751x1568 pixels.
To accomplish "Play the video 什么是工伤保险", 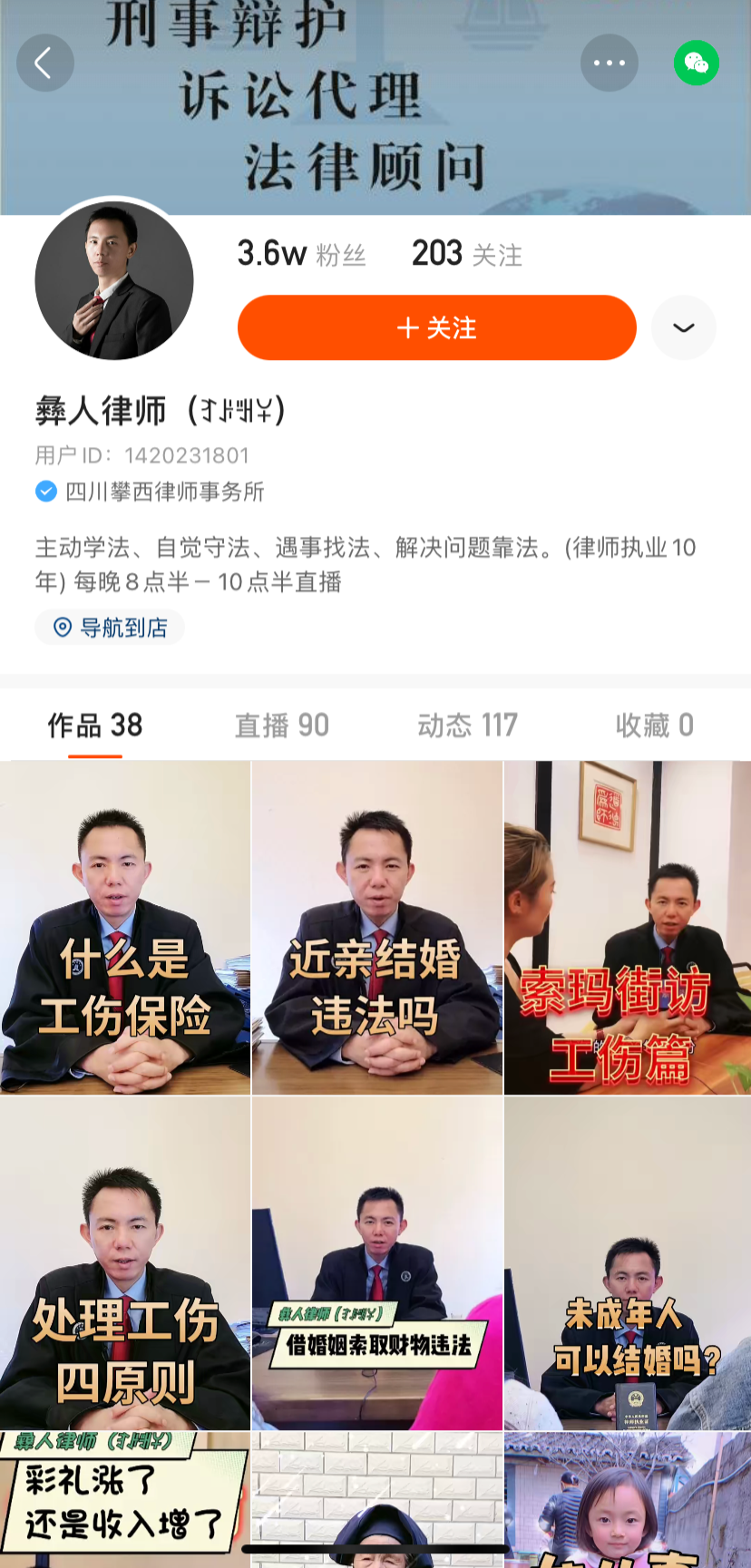I will tap(125, 927).
